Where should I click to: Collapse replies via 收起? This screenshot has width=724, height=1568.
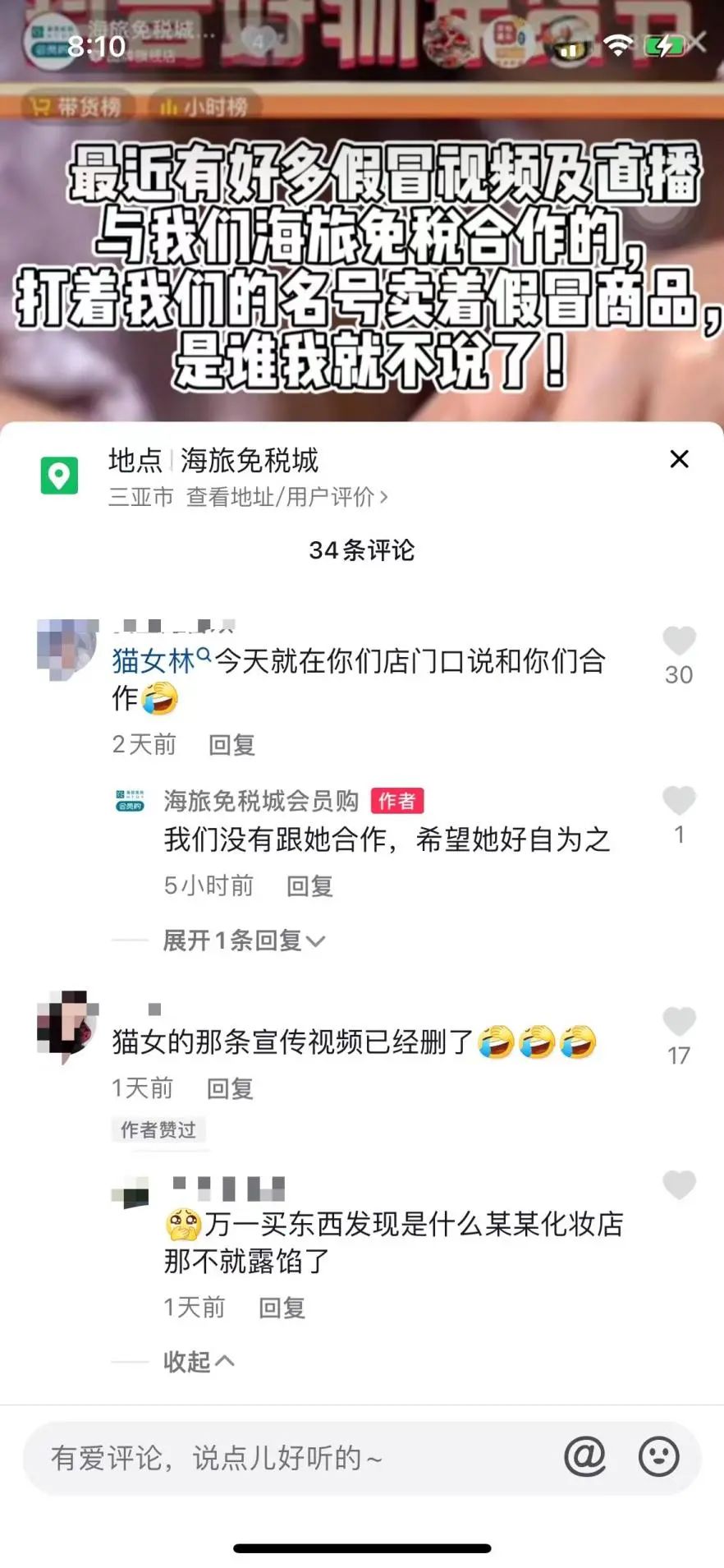click(x=199, y=1361)
